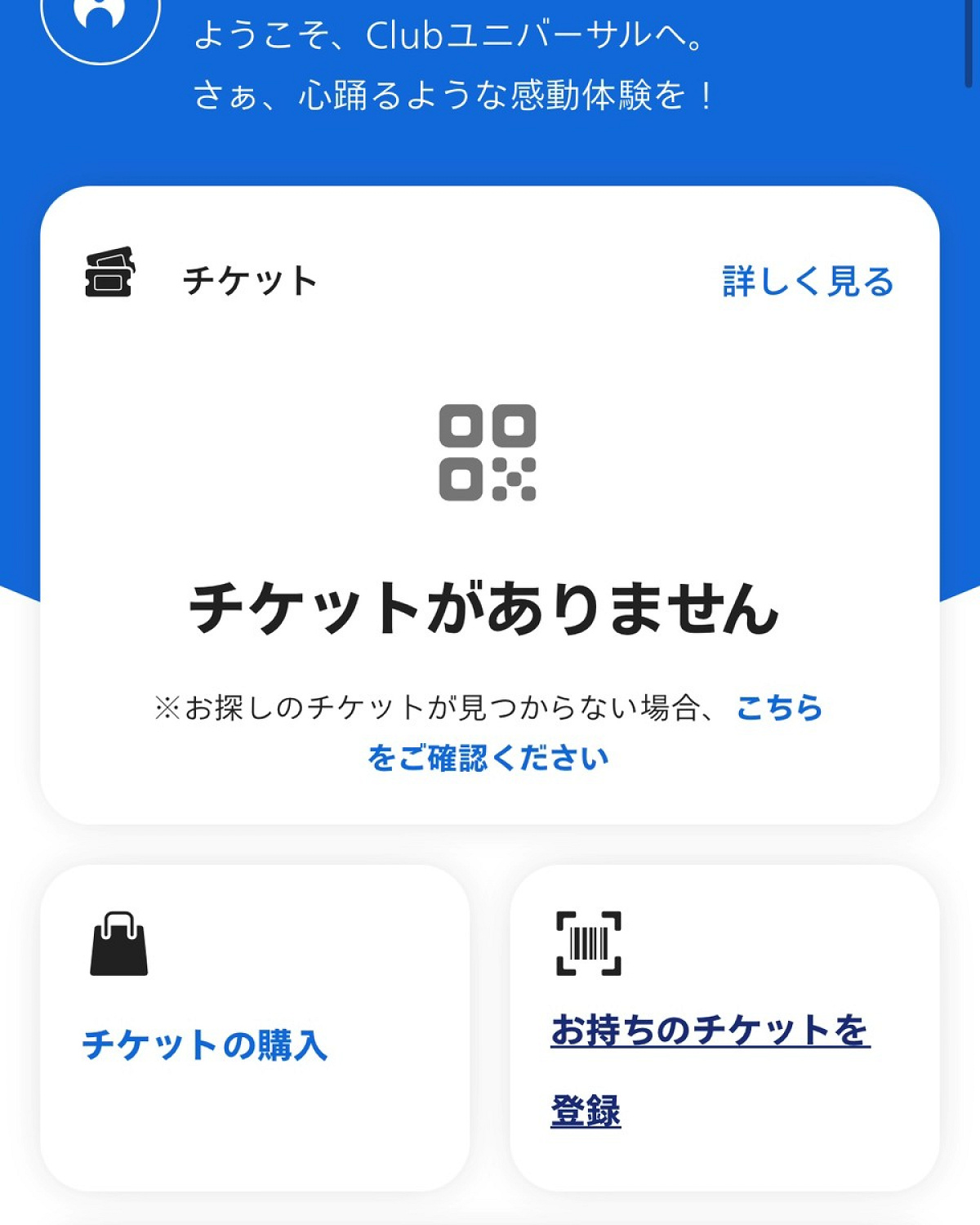Open 詳しく見る for ticket details
The height and width of the screenshot is (1225, 980).
pyautogui.click(x=805, y=282)
